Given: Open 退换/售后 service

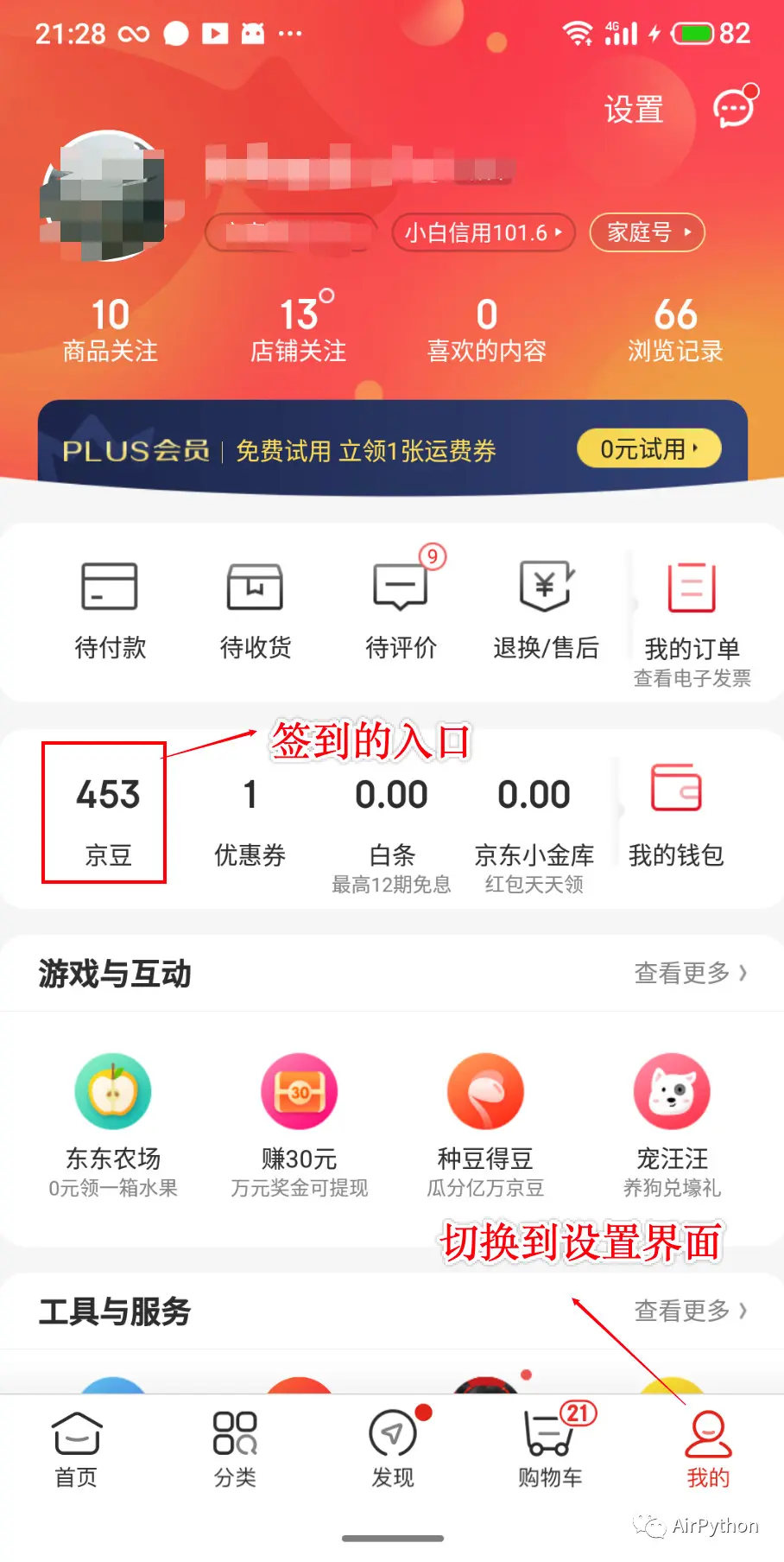Looking at the screenshot, I should pyautogui.click(x=546, y=609).
